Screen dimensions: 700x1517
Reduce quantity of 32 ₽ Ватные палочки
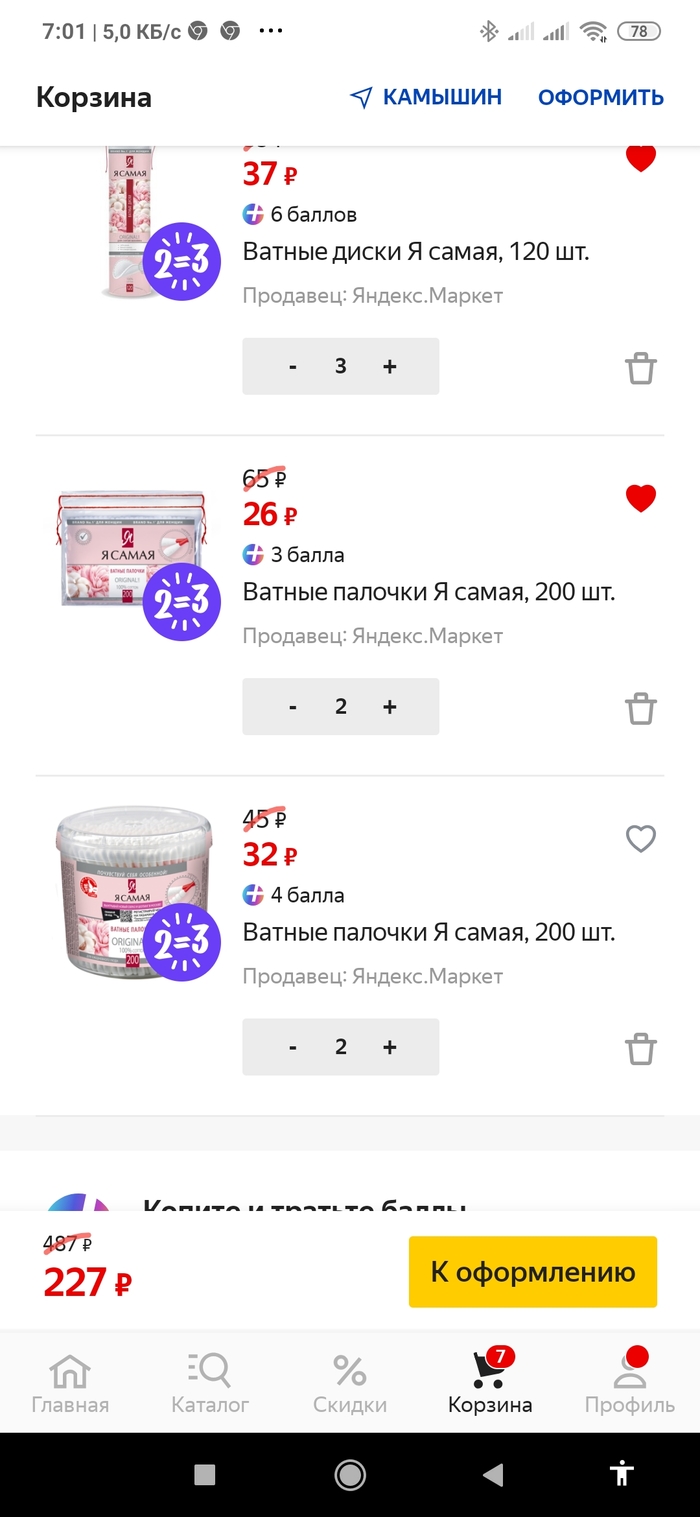(x=293, y=1047)
